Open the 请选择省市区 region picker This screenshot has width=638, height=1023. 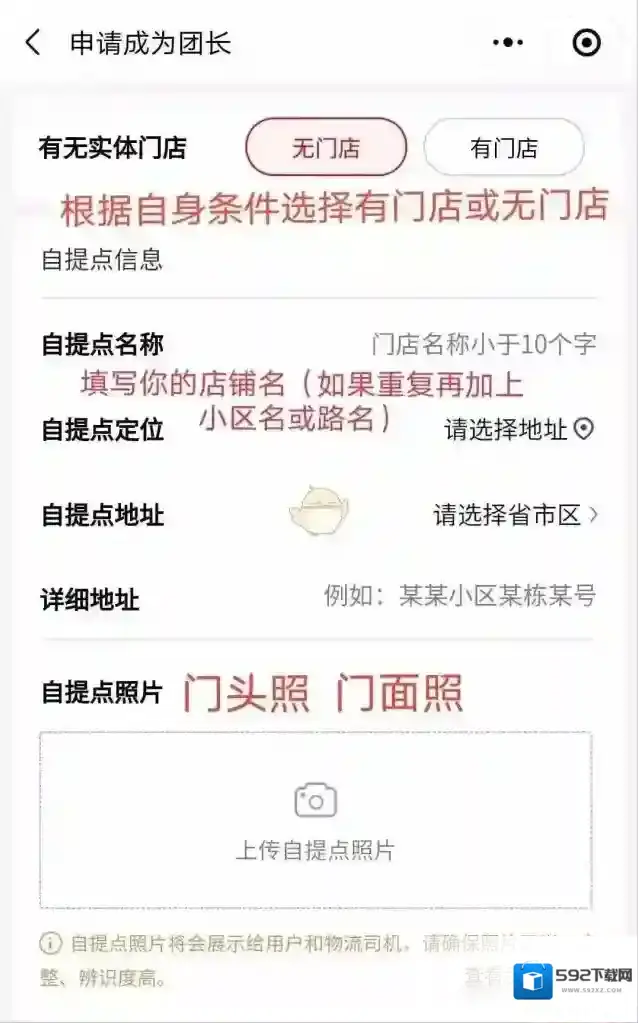[x=515, y=515]
